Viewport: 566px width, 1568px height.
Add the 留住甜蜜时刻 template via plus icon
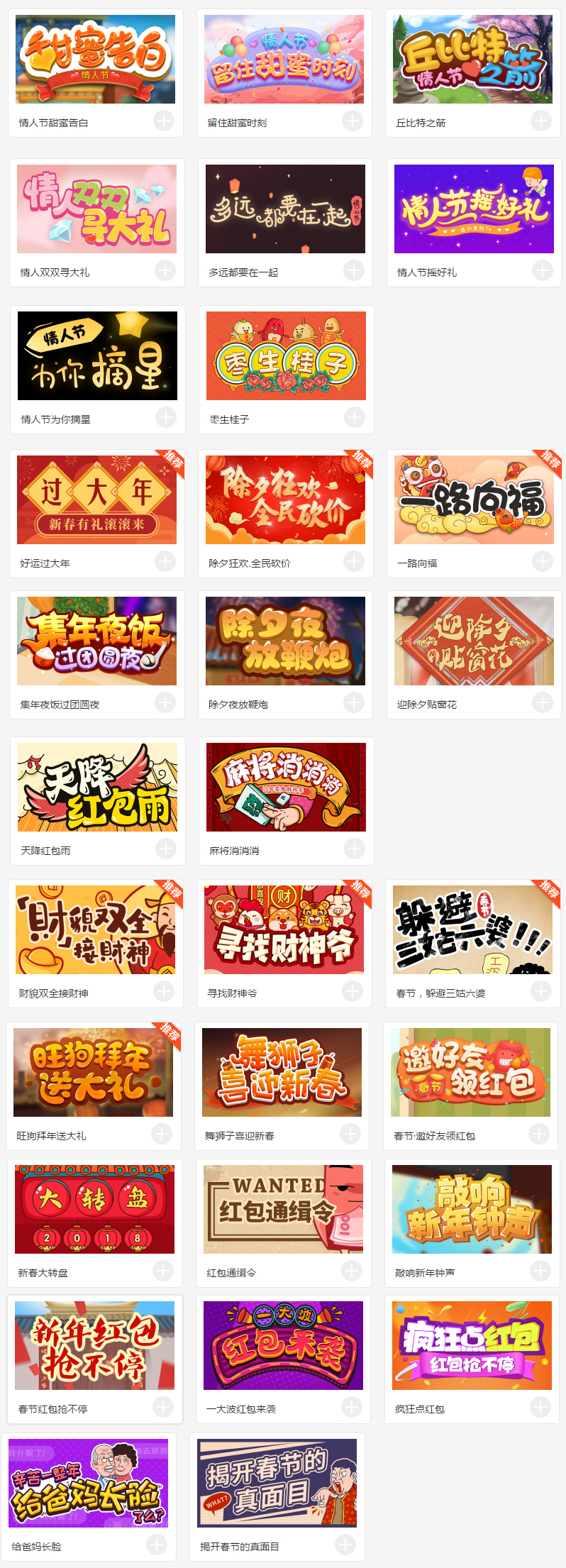(x=353, y=121)
